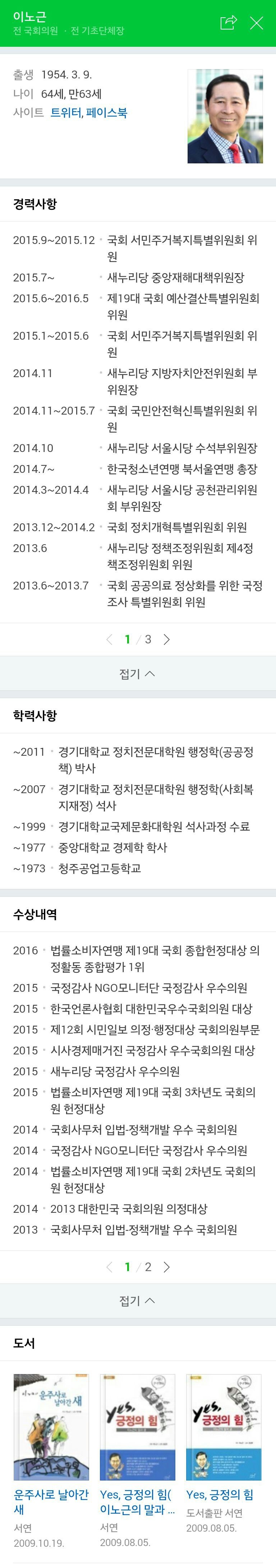
Task: Go to next page of 수상내역
Action: coord(167,1267)
